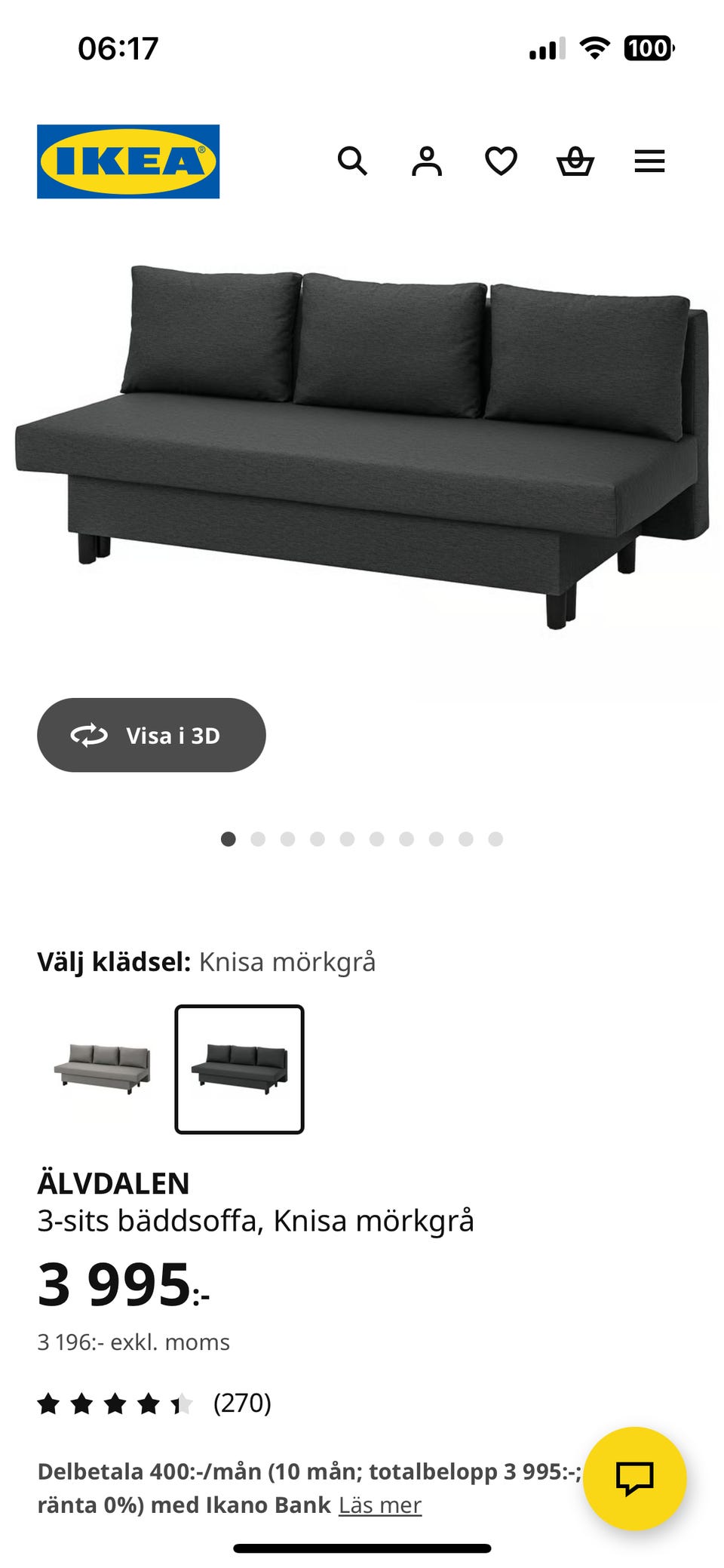The height and width of the screenshot is (1568, 724).
Task: Open the hamburger navigation menu
Action: click(649, 161)
